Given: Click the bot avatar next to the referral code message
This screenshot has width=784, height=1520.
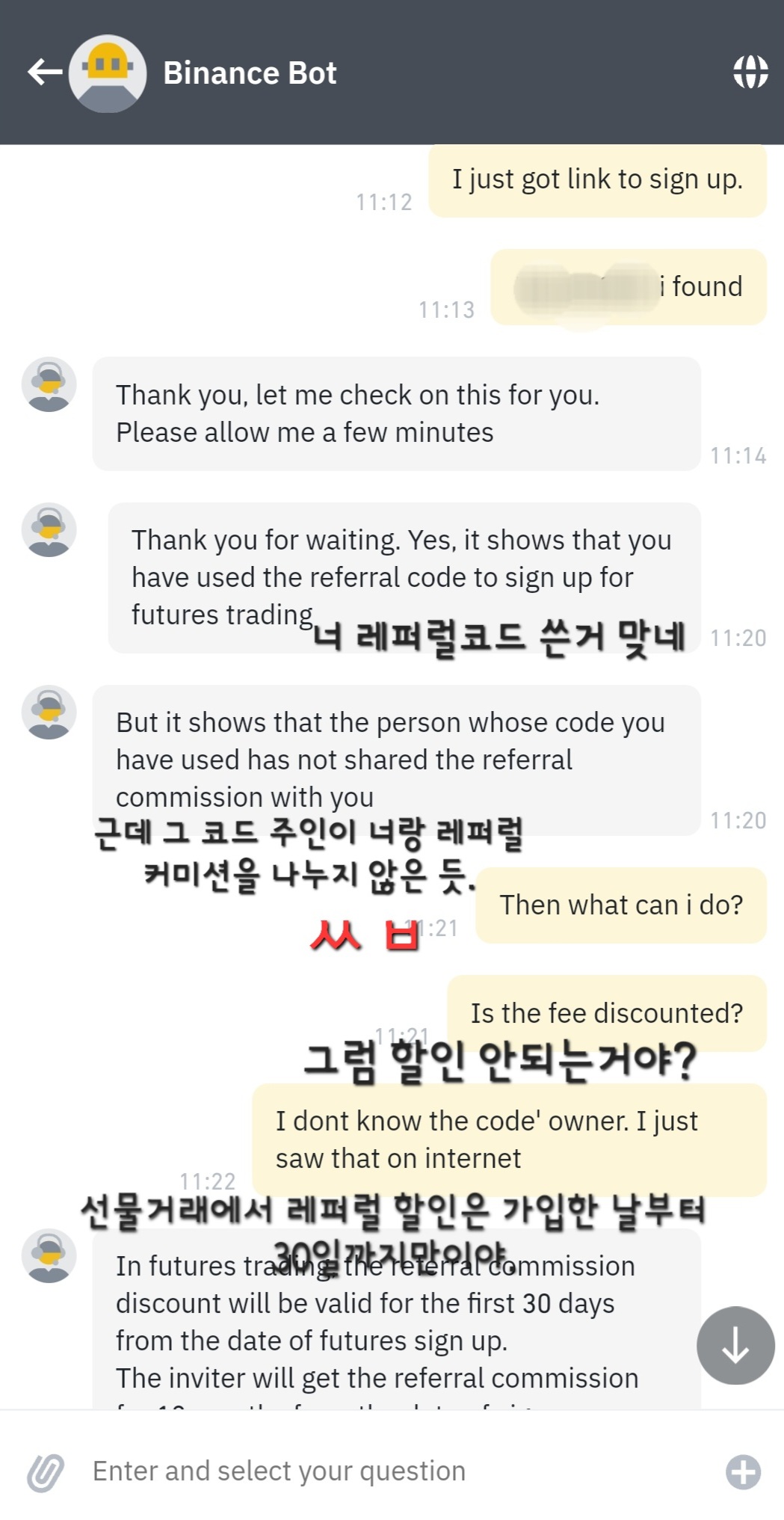Looking at the screenshot, I should pos(48,713).
